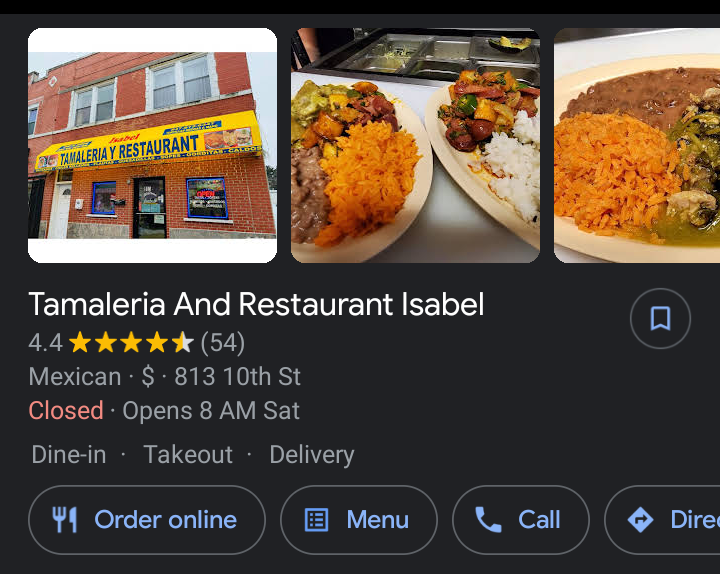720x574 pixels.
Task: Open the rice and beans plate photo
Action: (637, 145)
